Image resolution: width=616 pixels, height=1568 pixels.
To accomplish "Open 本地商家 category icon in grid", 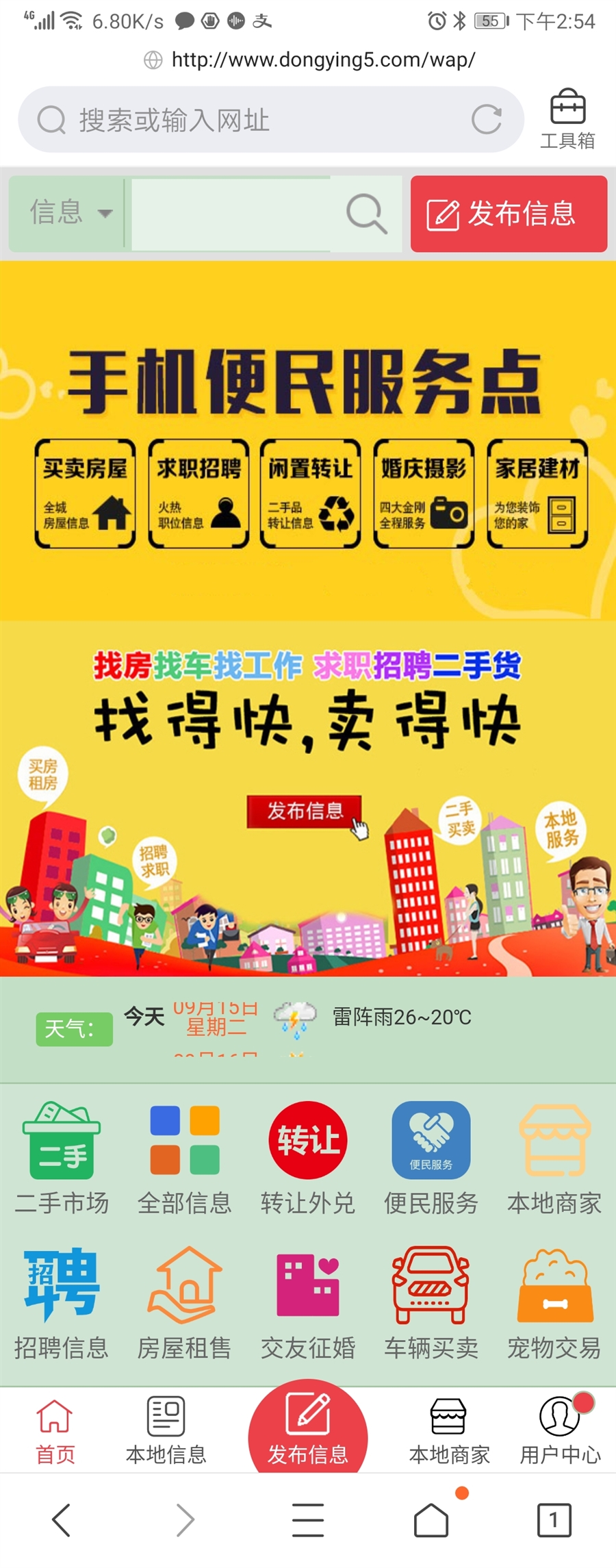I will pyautogui.click(x=554, y=1159).
